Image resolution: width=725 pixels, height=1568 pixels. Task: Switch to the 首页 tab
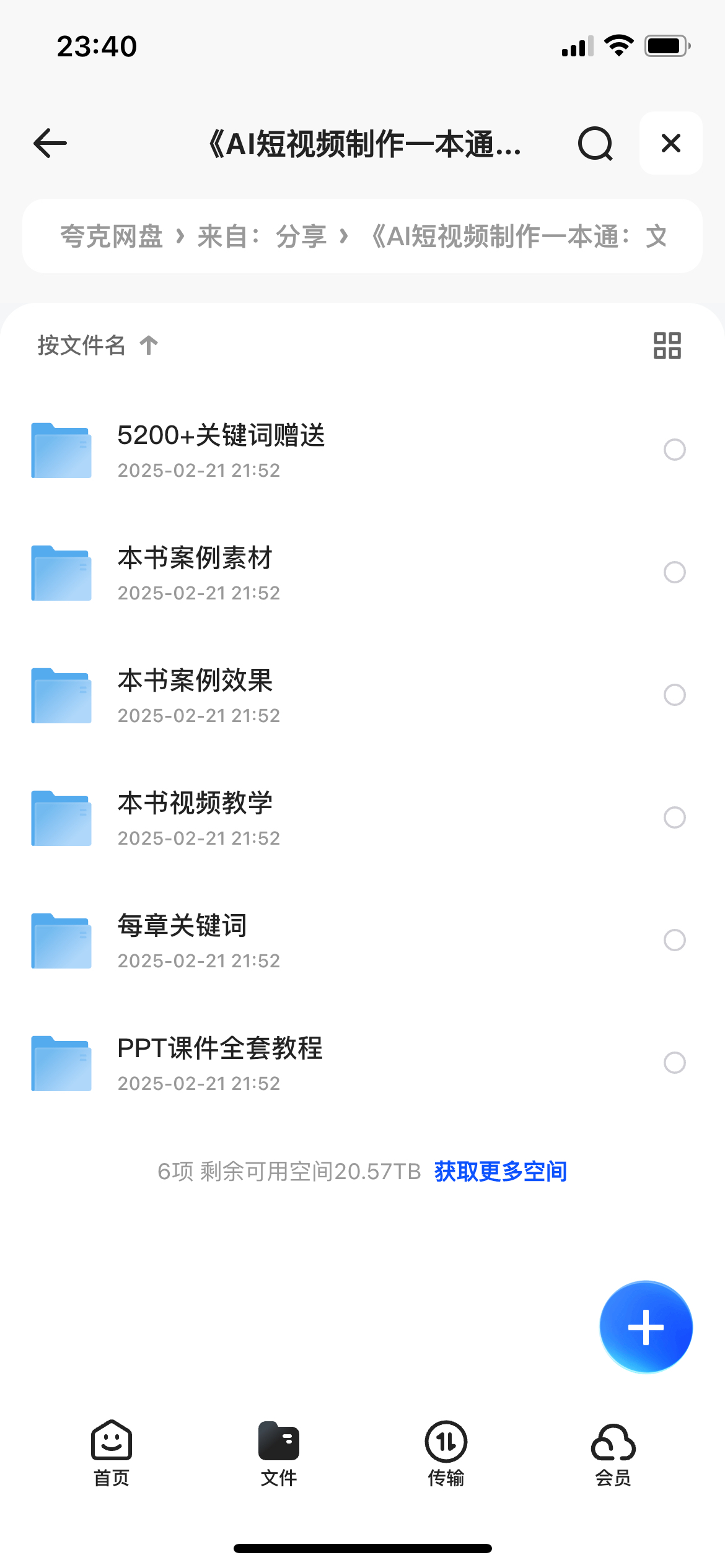(112, 1453)
